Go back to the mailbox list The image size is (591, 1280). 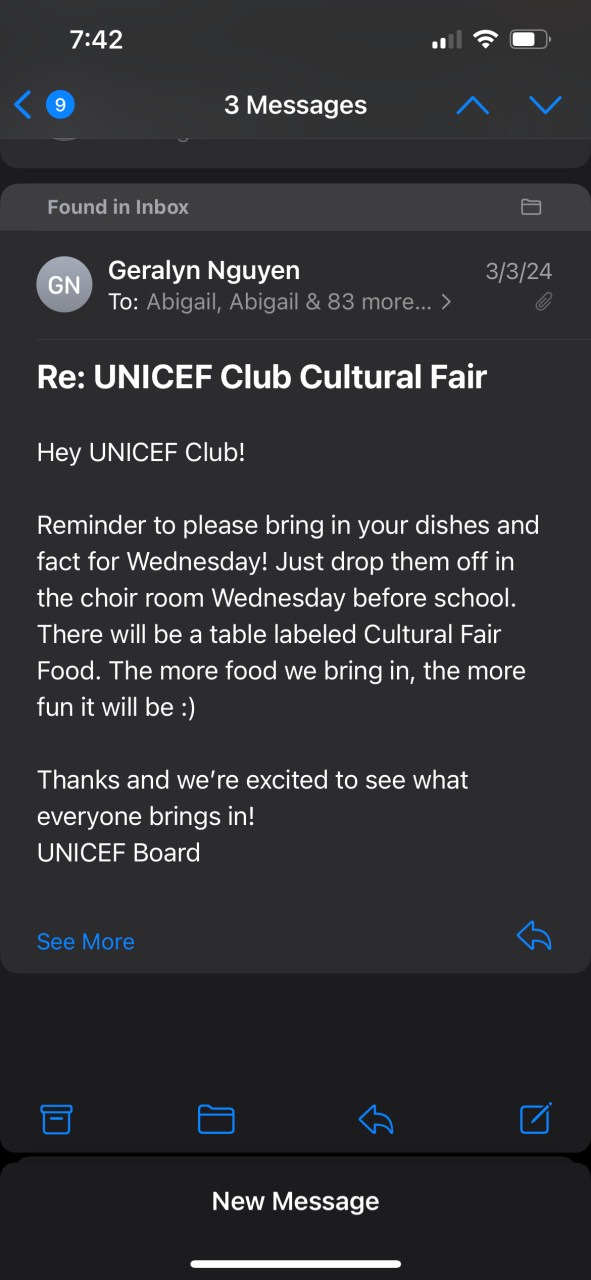[x=44, y=104]
